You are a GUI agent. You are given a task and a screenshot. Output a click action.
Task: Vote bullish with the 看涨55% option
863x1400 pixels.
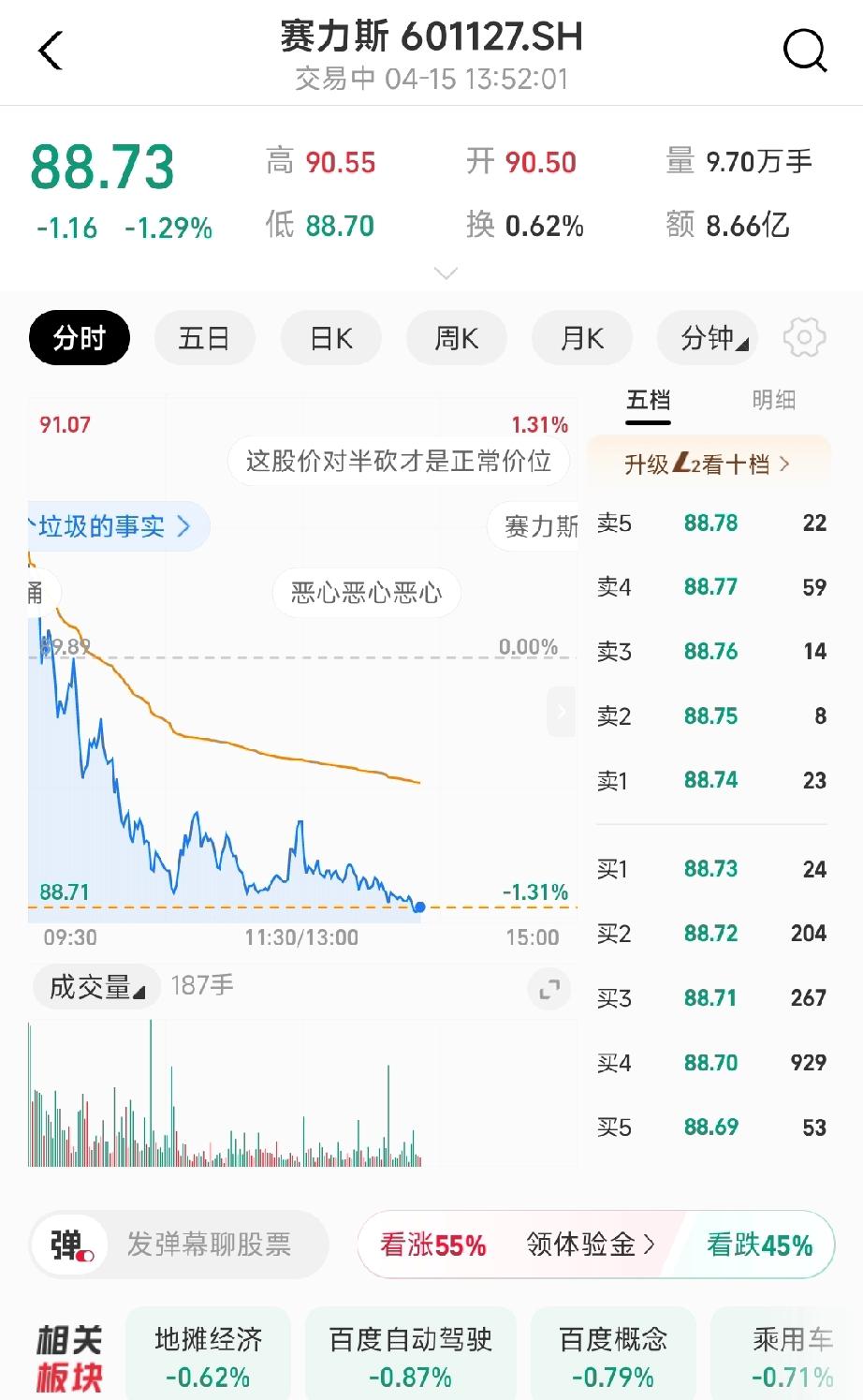coord(431,1245)
